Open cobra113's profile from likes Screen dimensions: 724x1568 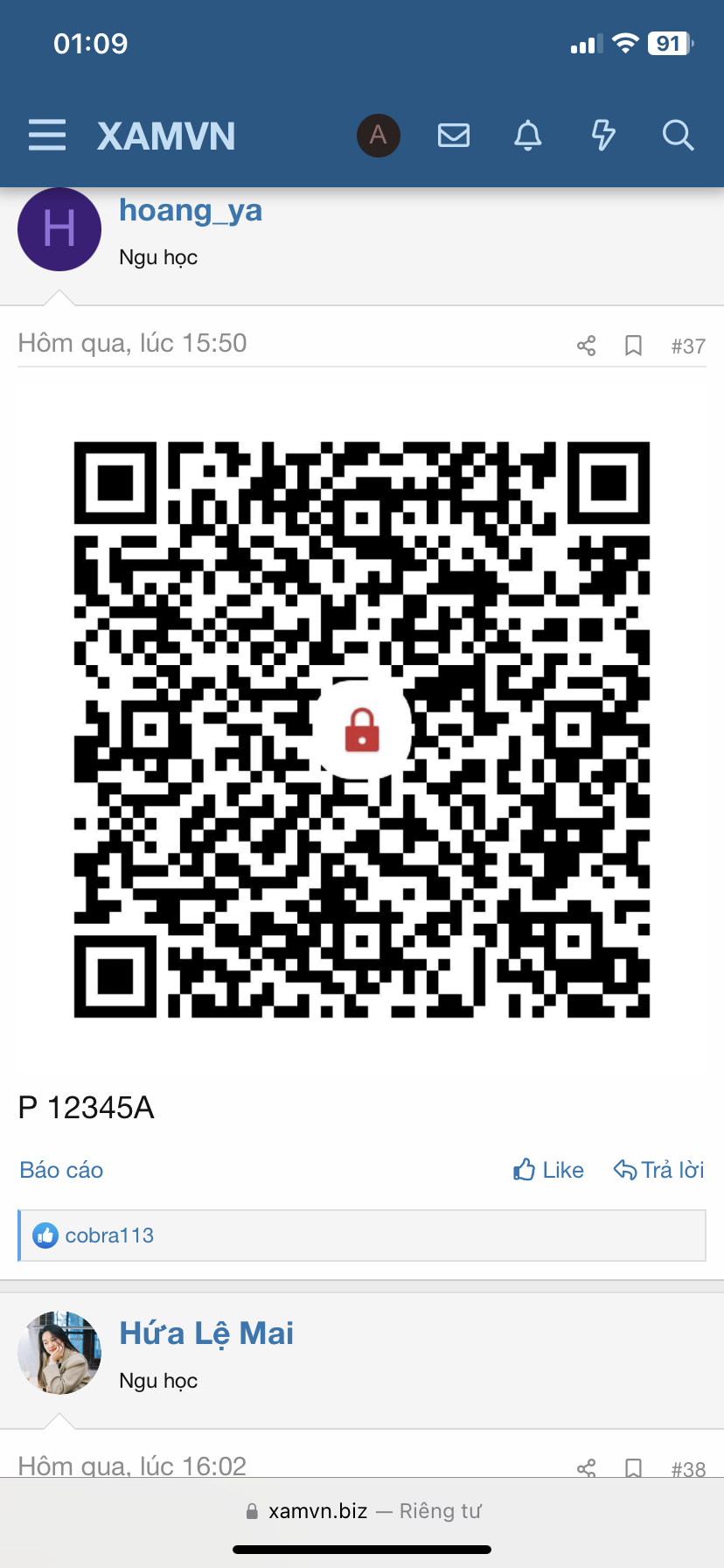coord(109,1235)
